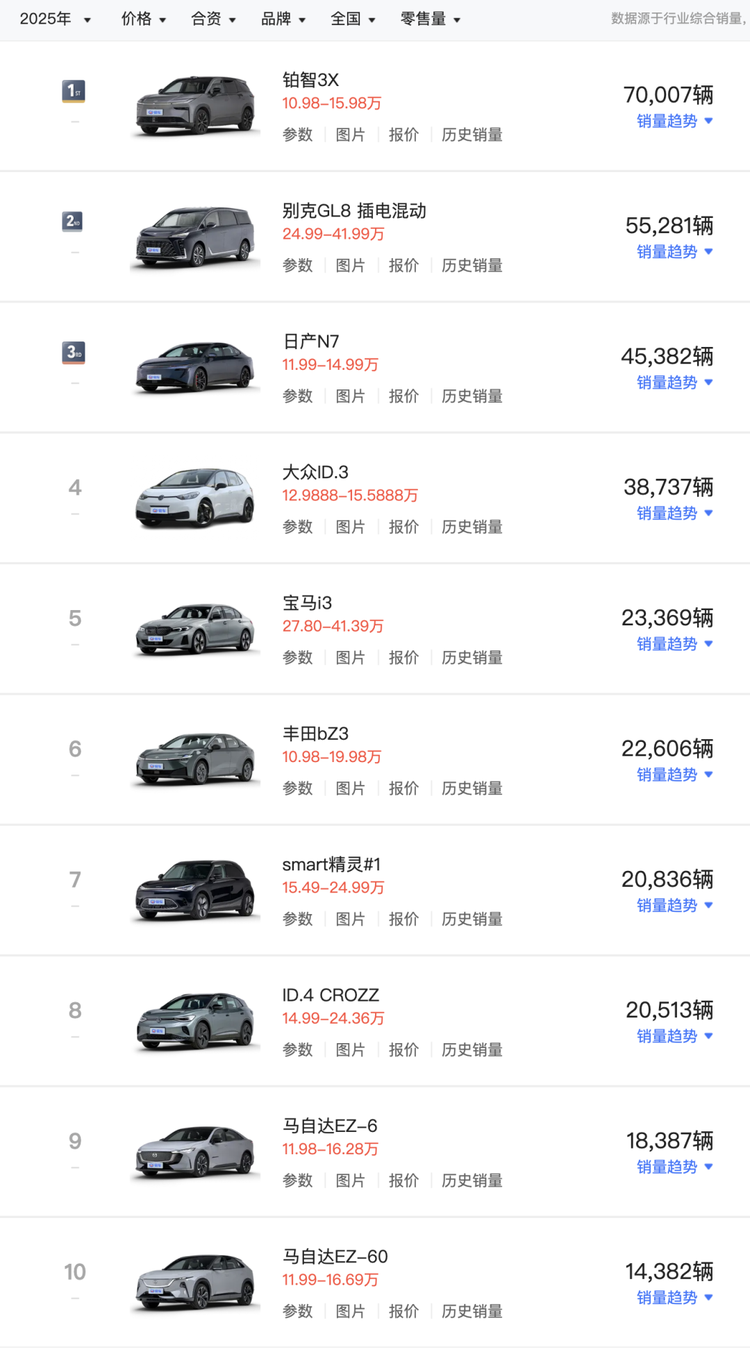Open the 合资 filter dropdown
The image size is (750, 1352).
tap(214, 19)
